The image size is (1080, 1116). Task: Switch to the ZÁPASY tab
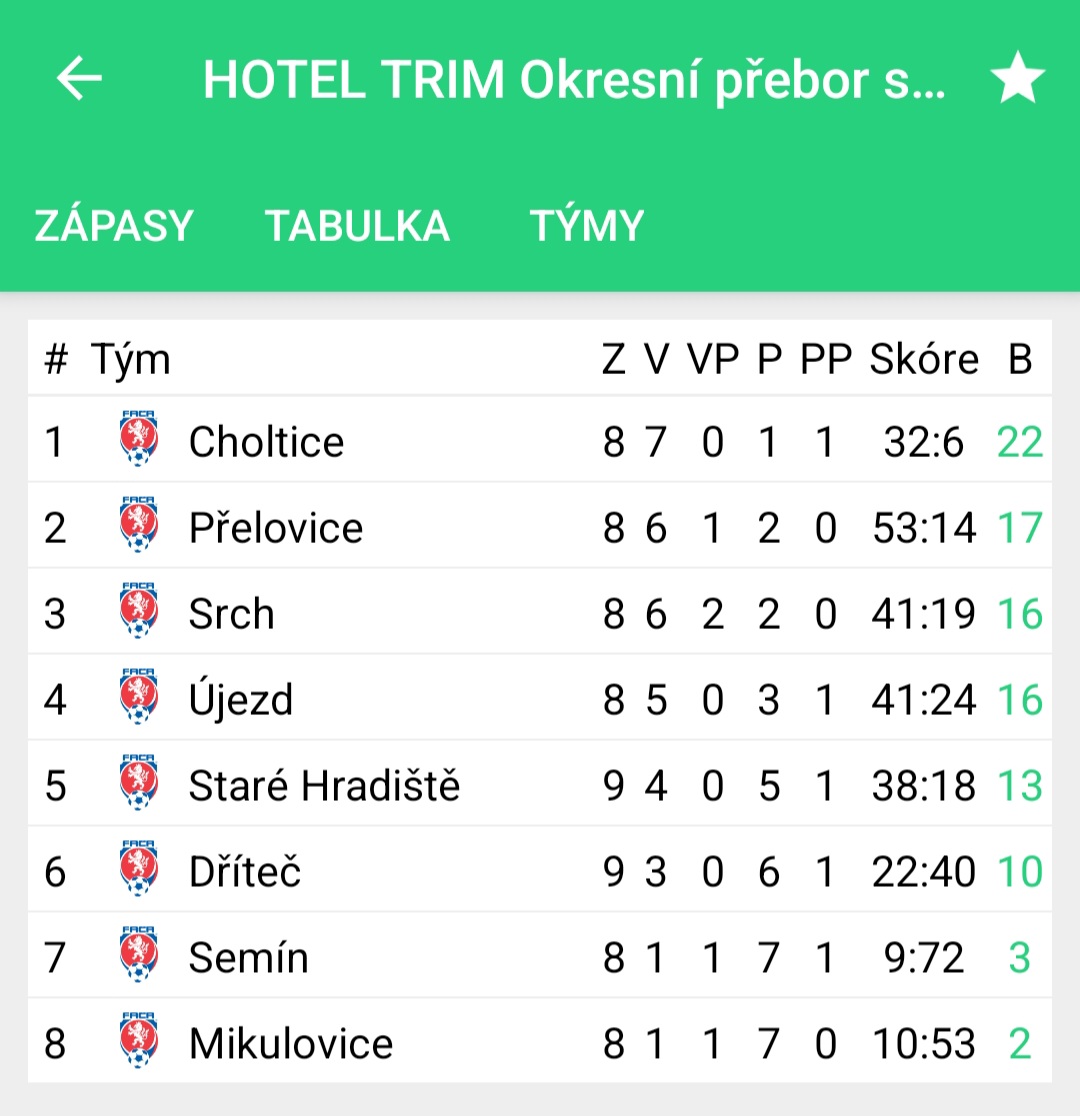point(114,226)
